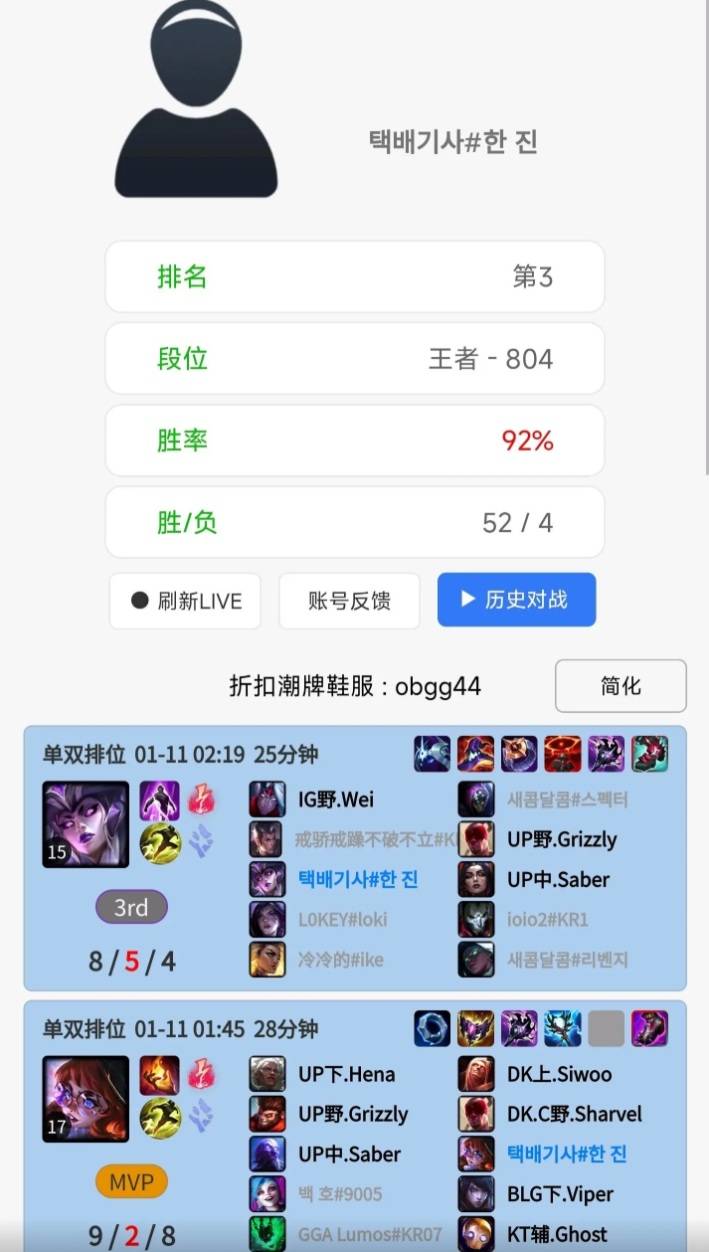
Task: Tap the 简化 simplify button
Action: 620,686
